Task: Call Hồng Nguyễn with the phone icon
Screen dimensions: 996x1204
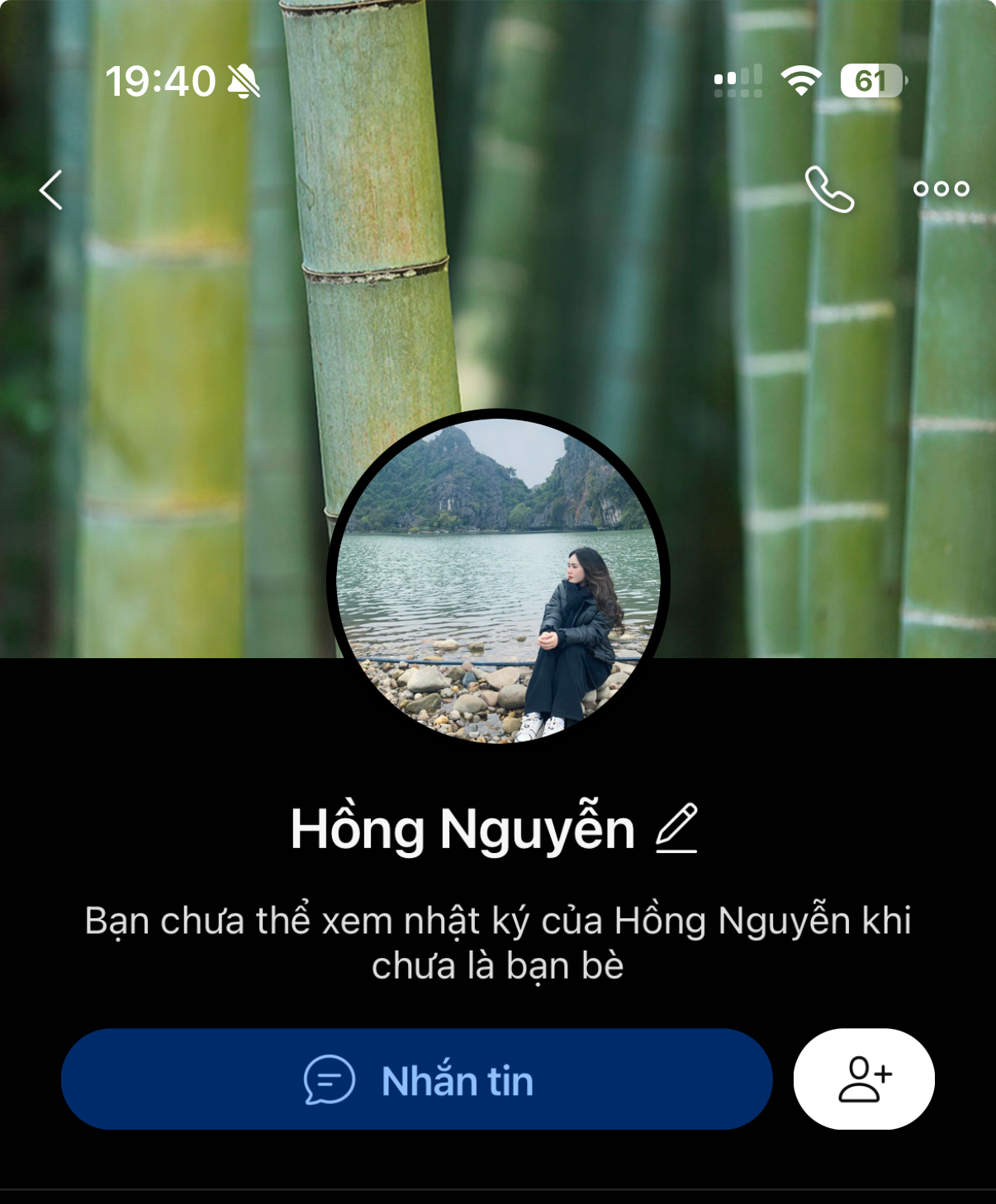Action: tap(829, 189)
